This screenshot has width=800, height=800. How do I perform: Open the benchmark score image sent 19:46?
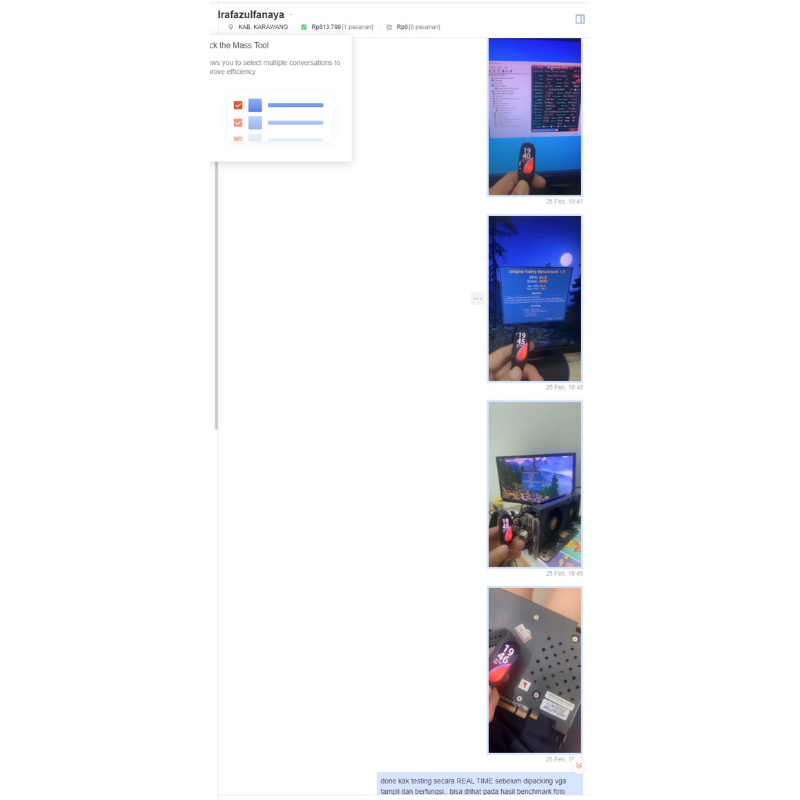534,298
